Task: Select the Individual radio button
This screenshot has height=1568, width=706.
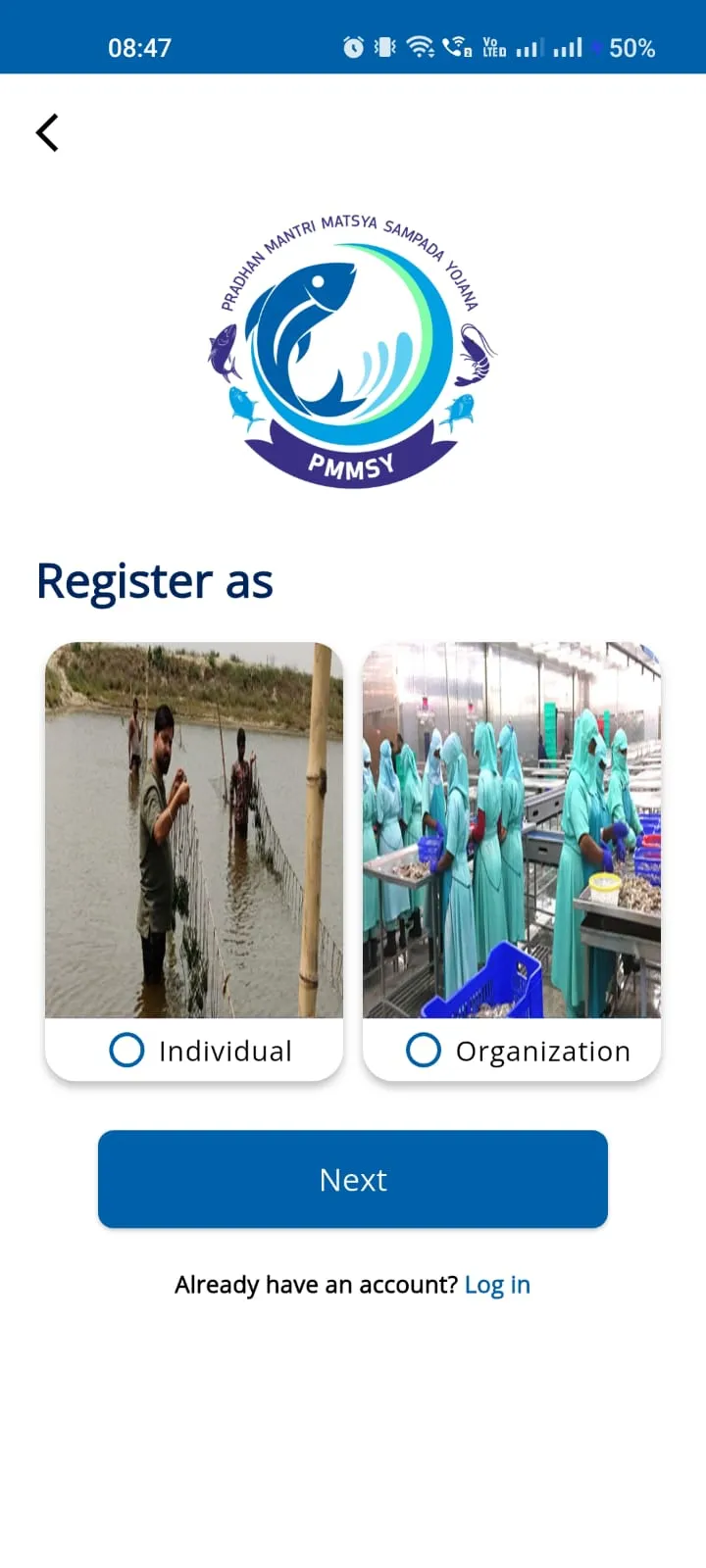Action: pos(126,1050)
